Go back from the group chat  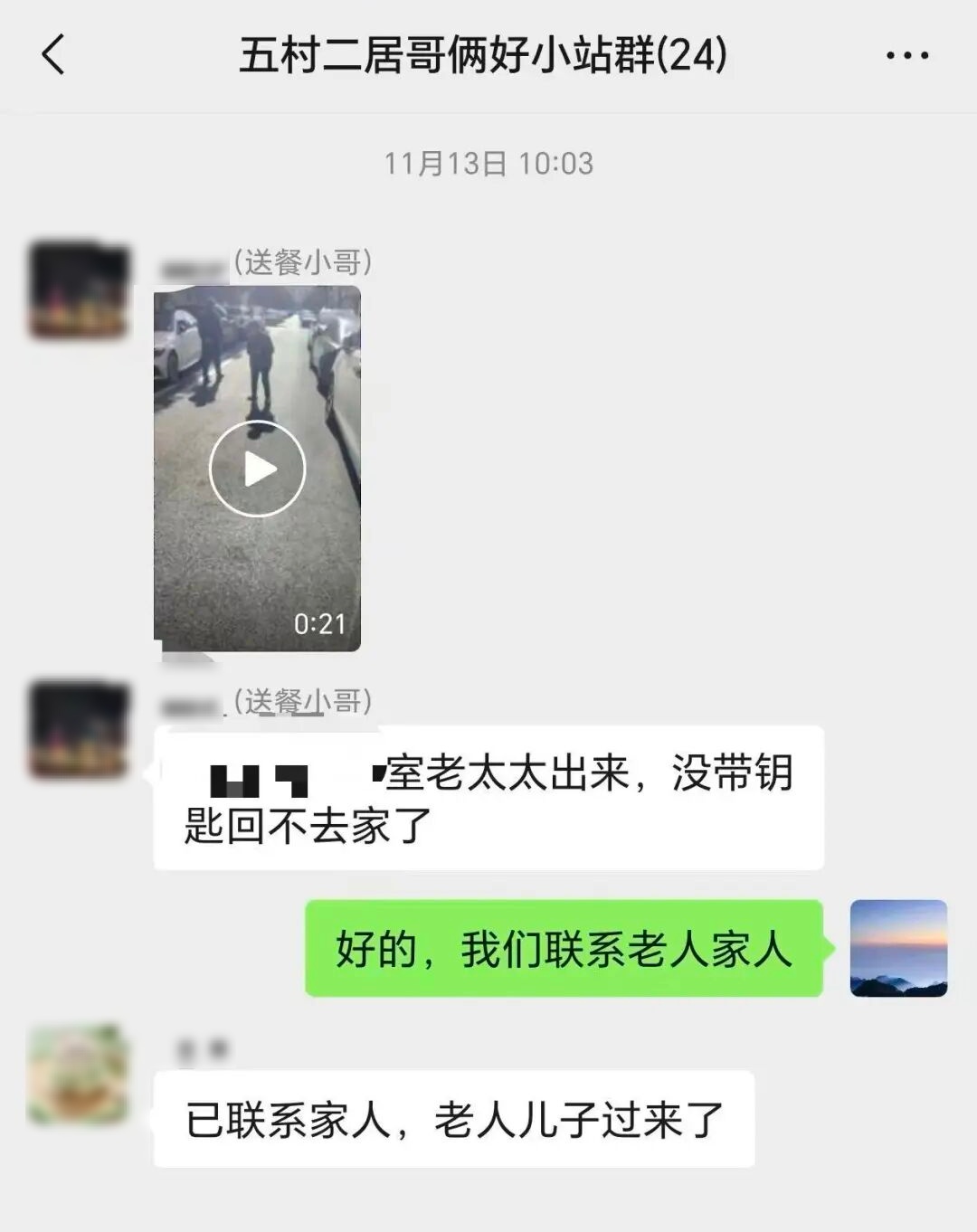click(x=54, y=54)
